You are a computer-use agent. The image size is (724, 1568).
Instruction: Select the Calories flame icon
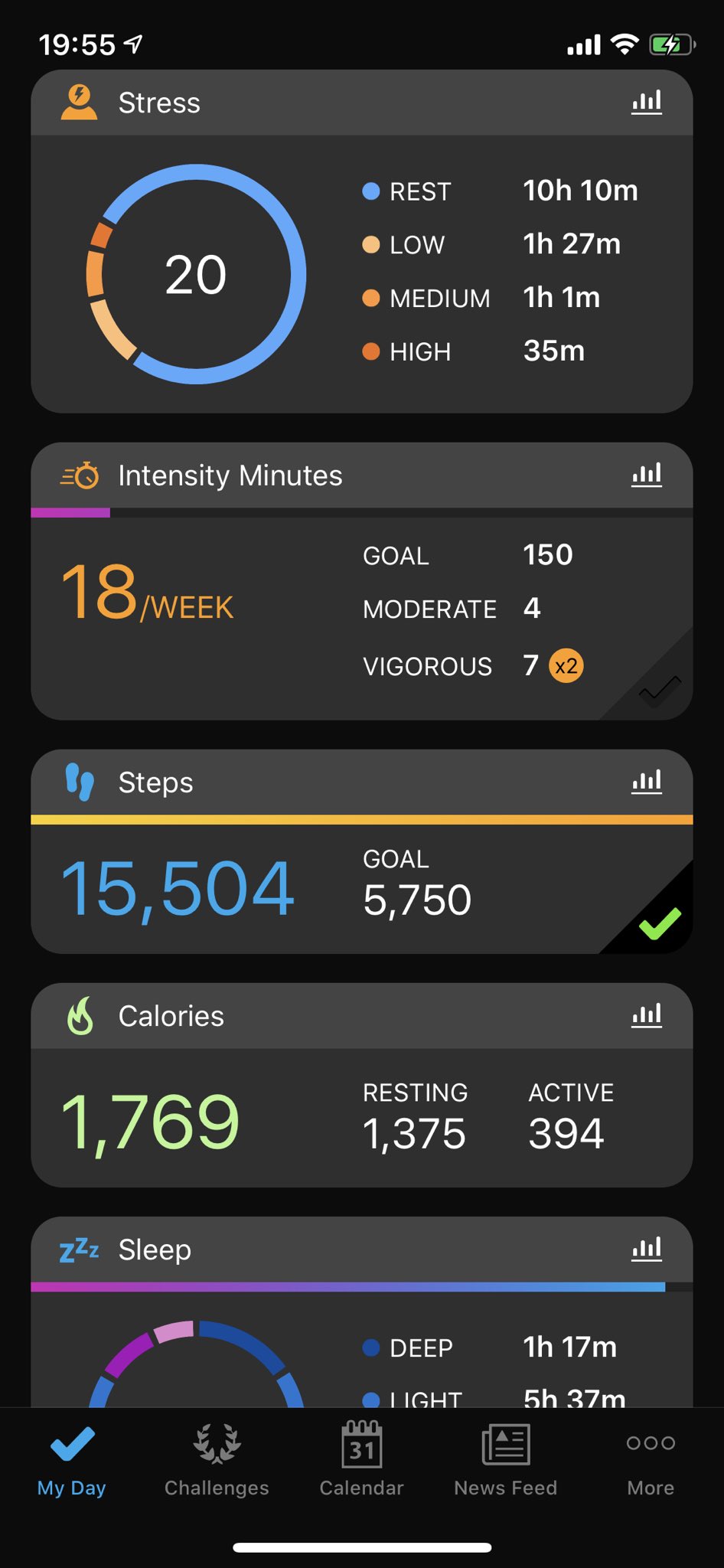click(x=80, y=1016)
